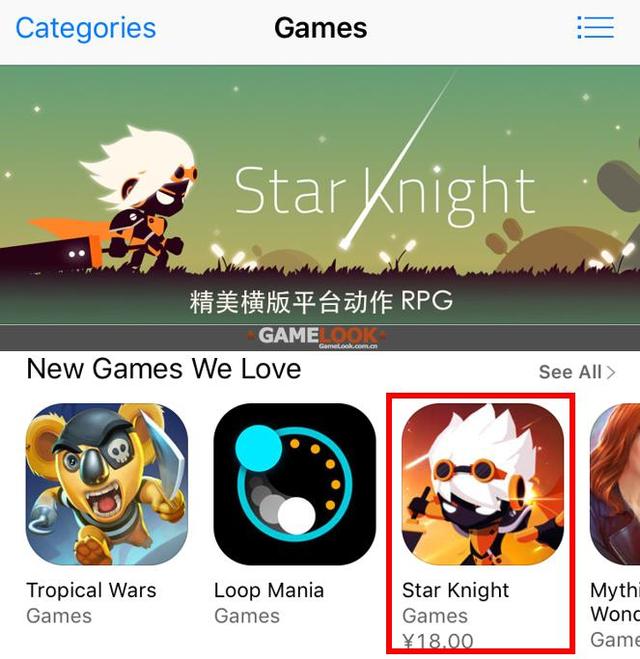Open the Tropical Wars game
This screenshot has width=640, height=659.
coord(106,484)
